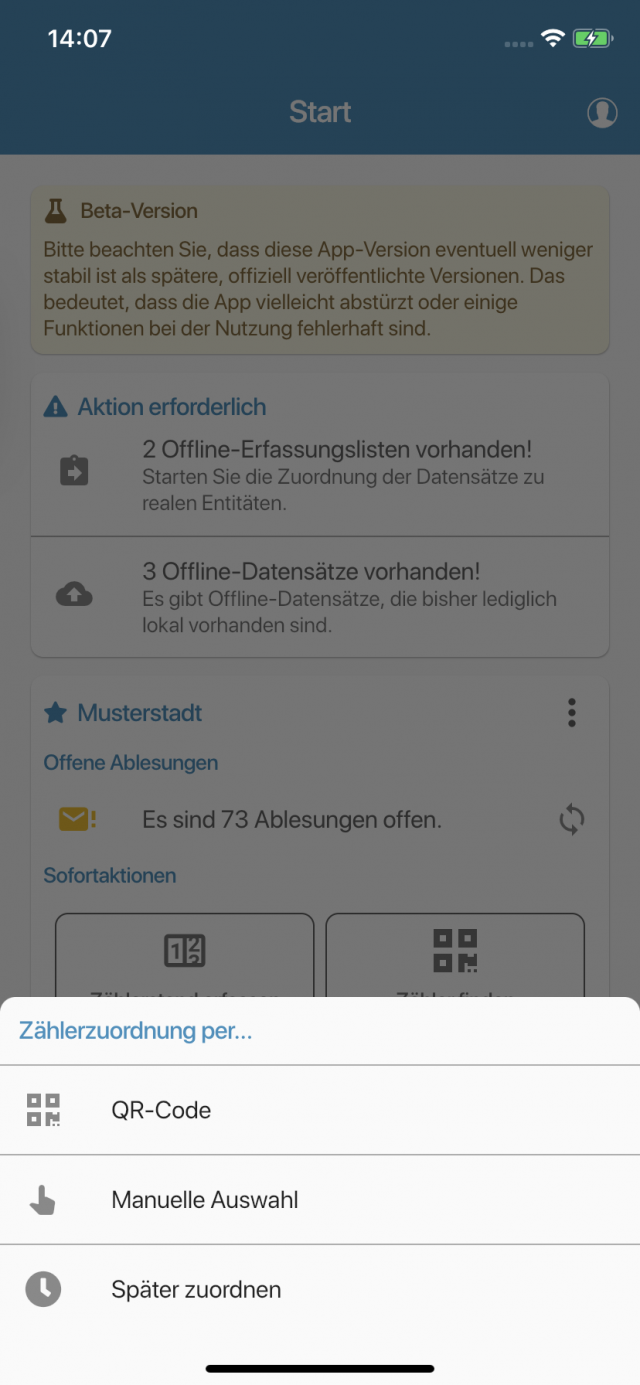Choose Manuelle Auswahl option
Screen dimensions: 640x1385
pos(320,1200)
